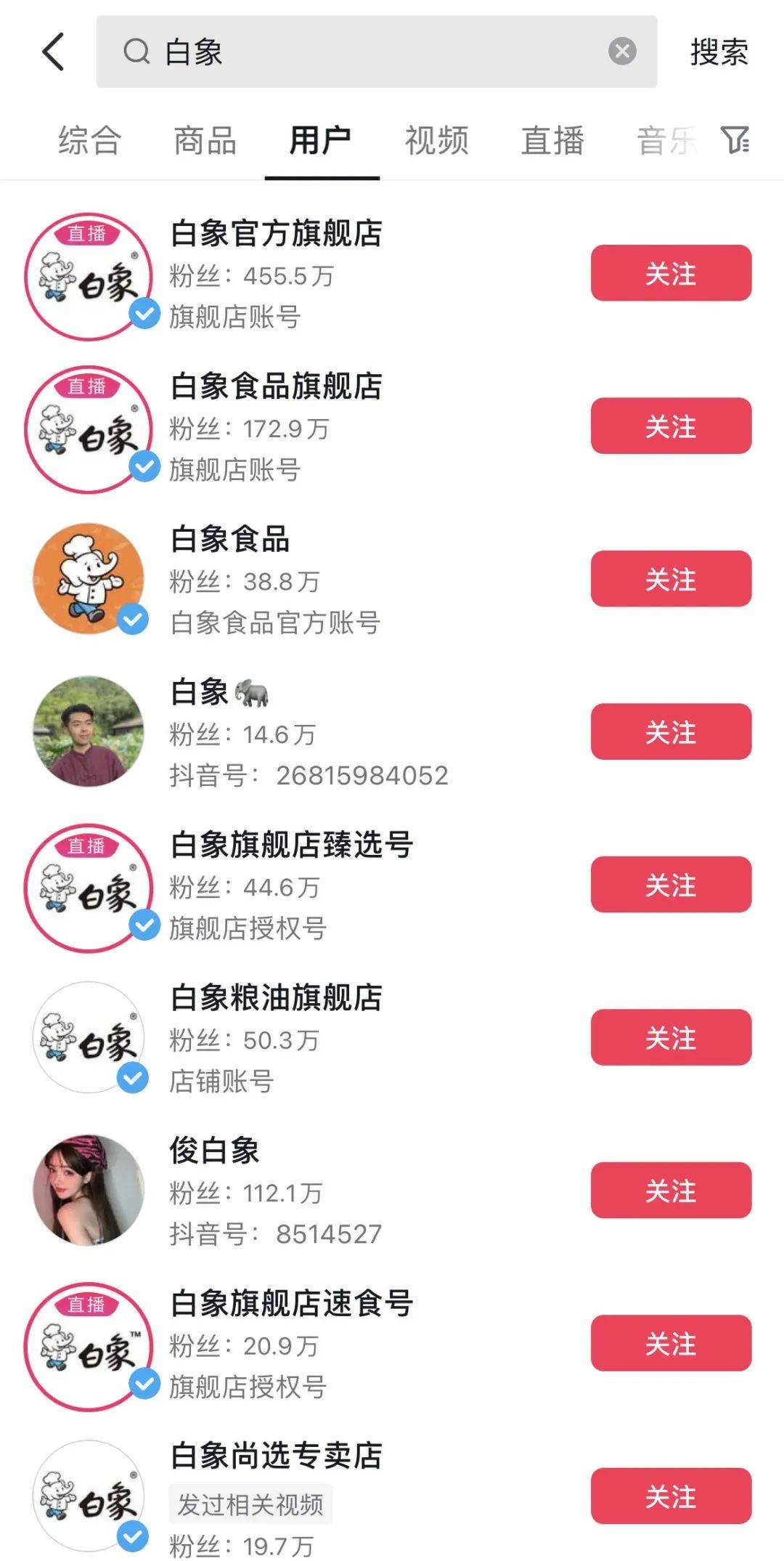This screenshot has height=1561, width=784.
Task: Follow the user 俊白象
Action: pyautogui.click(x=671, y=1190)
